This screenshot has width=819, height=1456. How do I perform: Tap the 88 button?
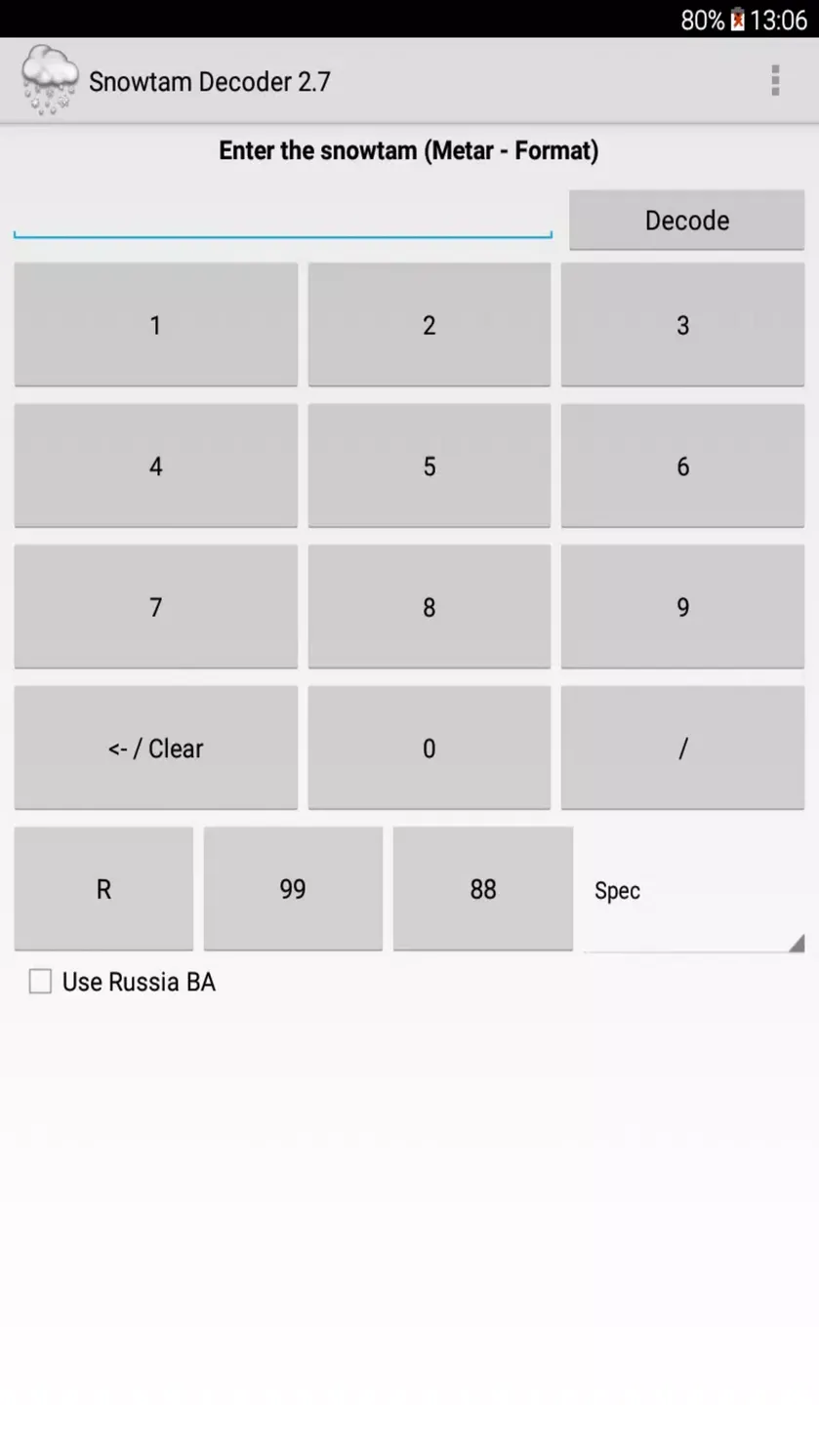point(482,889)
